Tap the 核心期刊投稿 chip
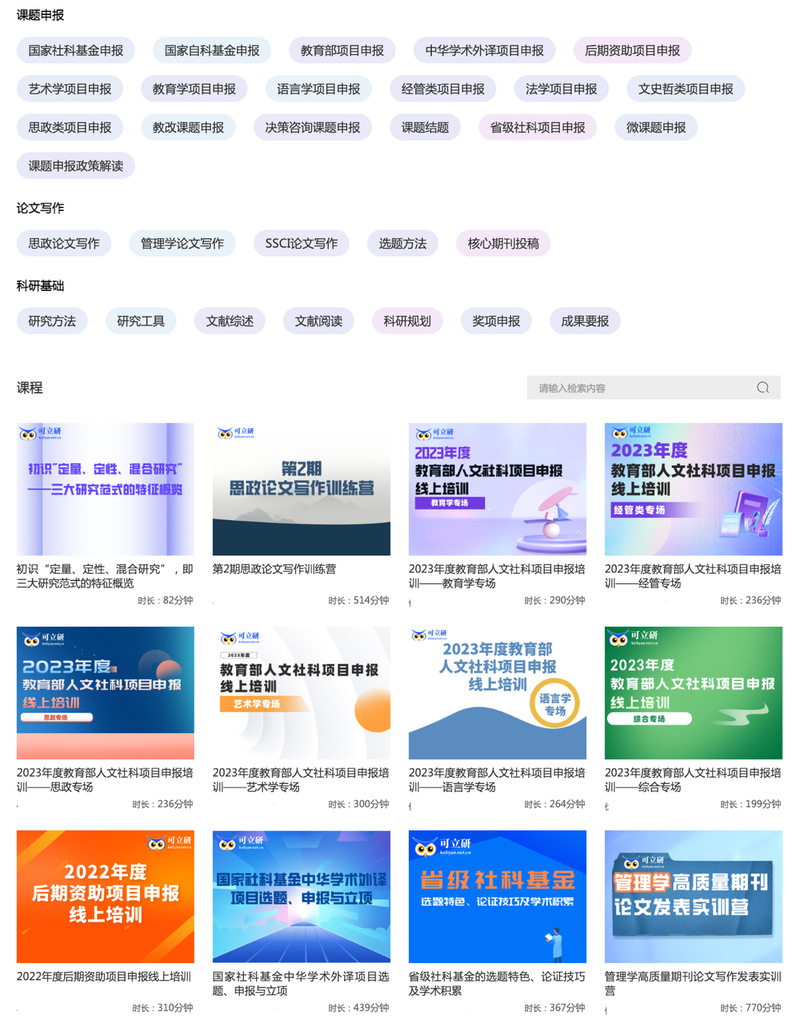The width and height of the screenshot is (799, 1033). tap(503, 243)
